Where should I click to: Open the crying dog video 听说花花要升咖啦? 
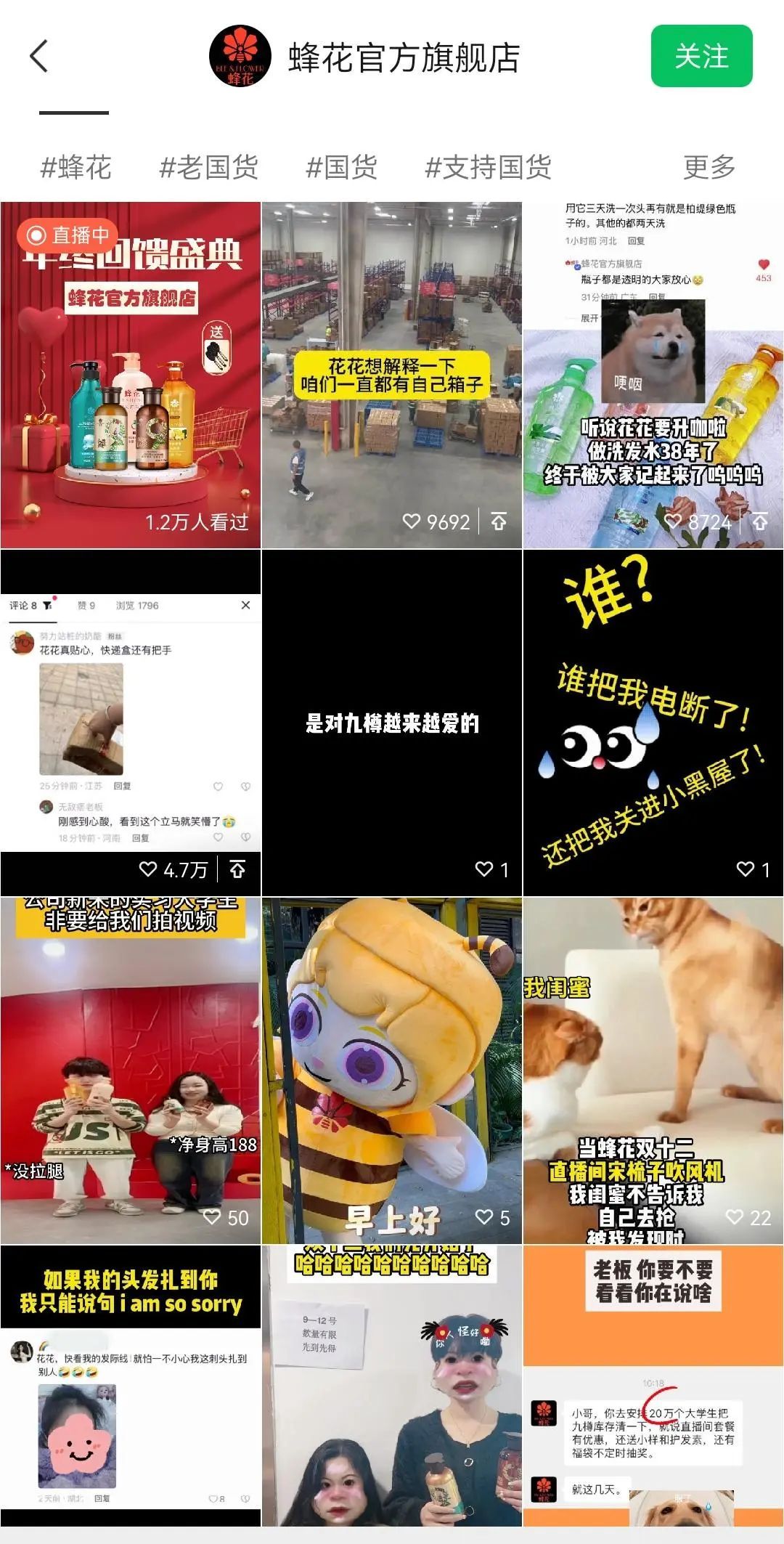coord(653,375)
